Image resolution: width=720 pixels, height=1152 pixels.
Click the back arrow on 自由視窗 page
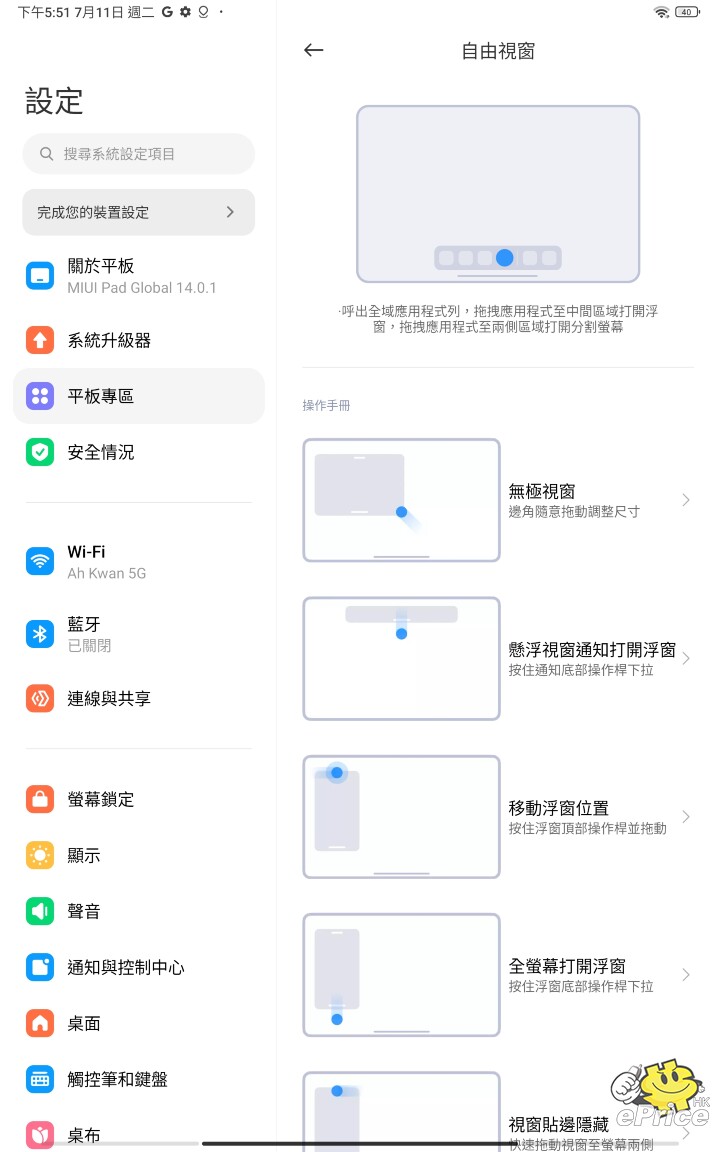point(313,50)
